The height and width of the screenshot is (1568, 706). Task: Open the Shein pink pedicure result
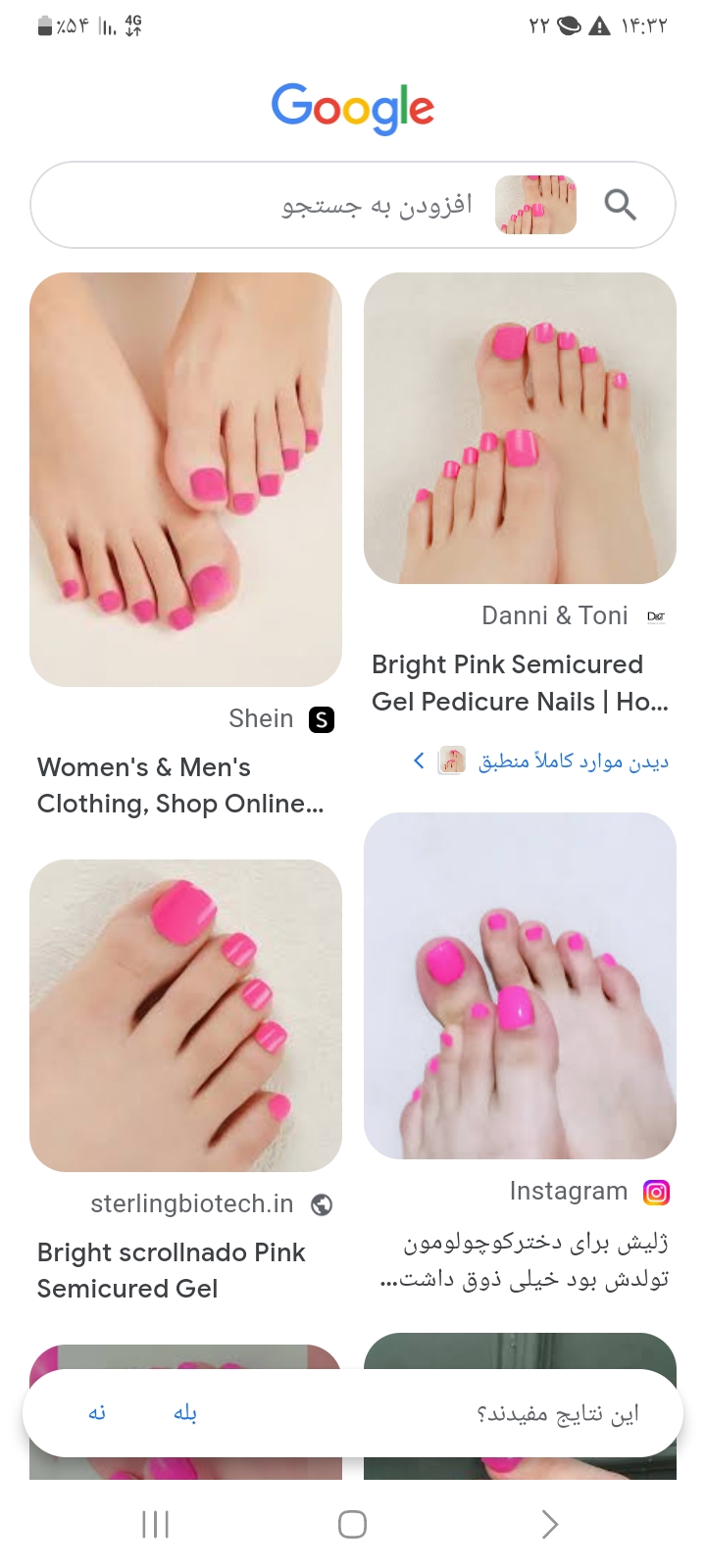point(185,479)
